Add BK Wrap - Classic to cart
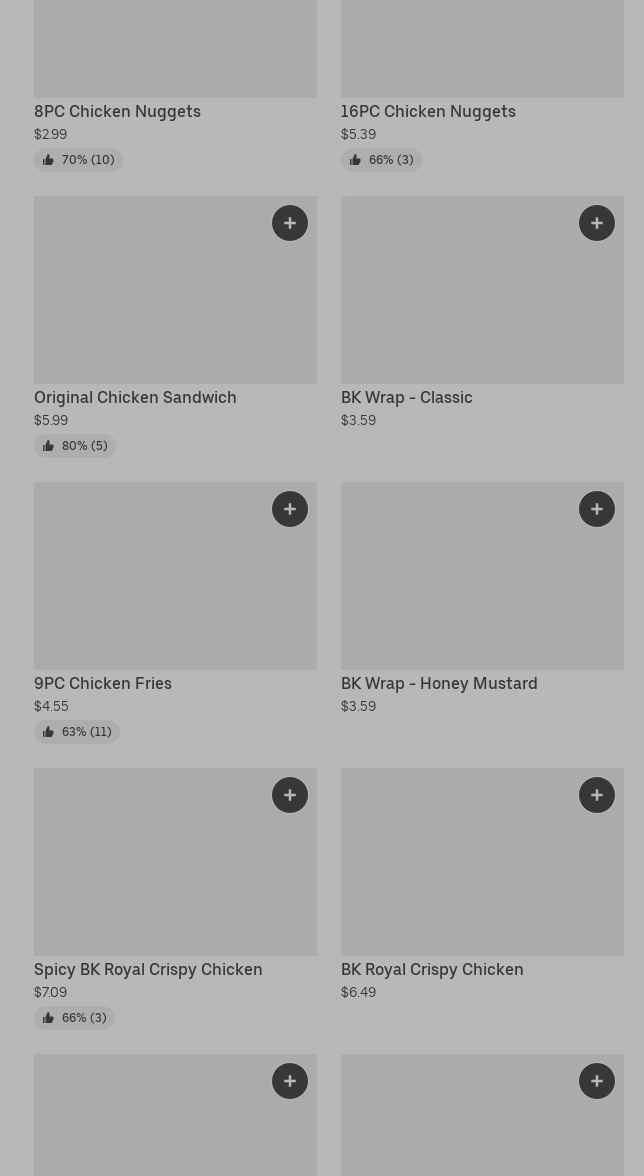The image size is (644, 1176). pos(597,223)
